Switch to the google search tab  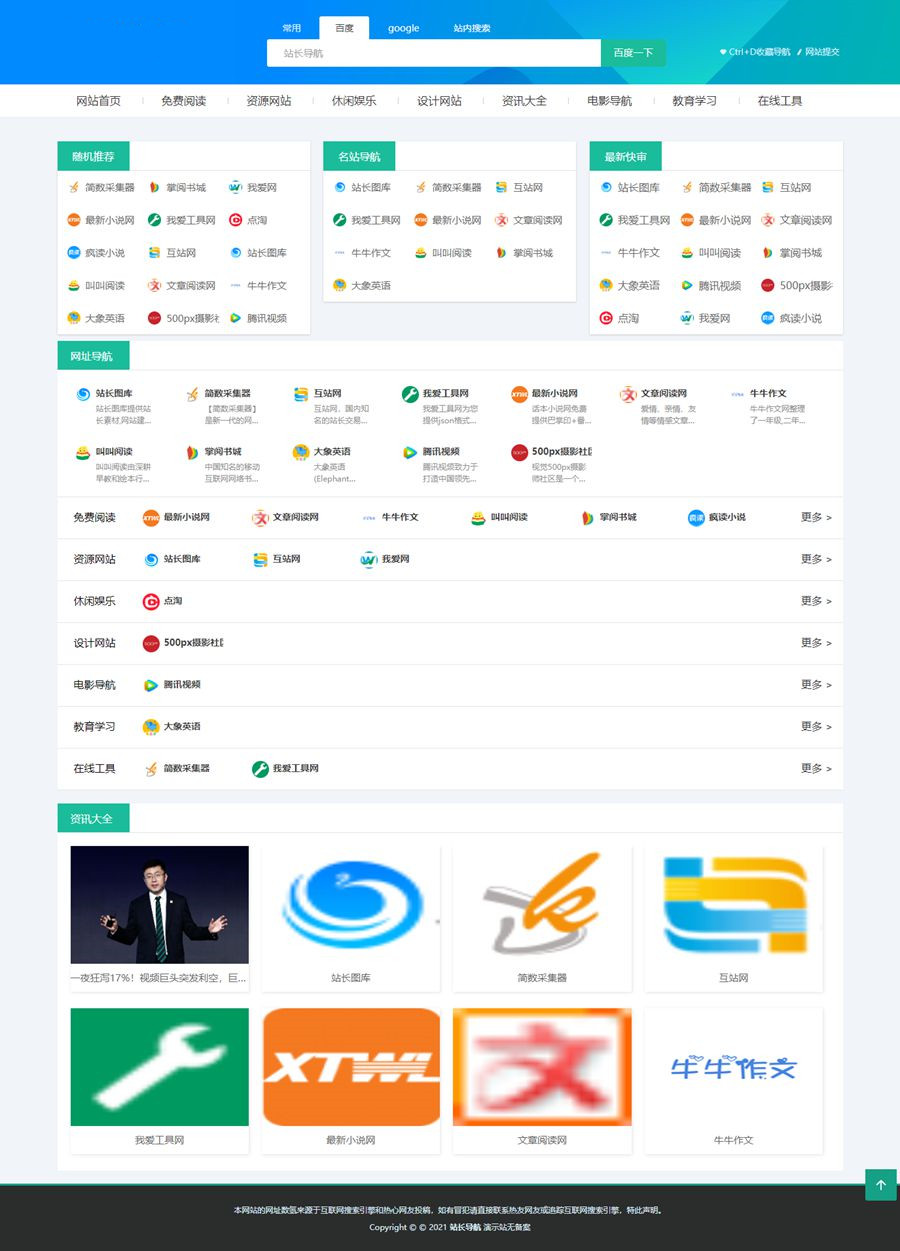click(403, 28)
